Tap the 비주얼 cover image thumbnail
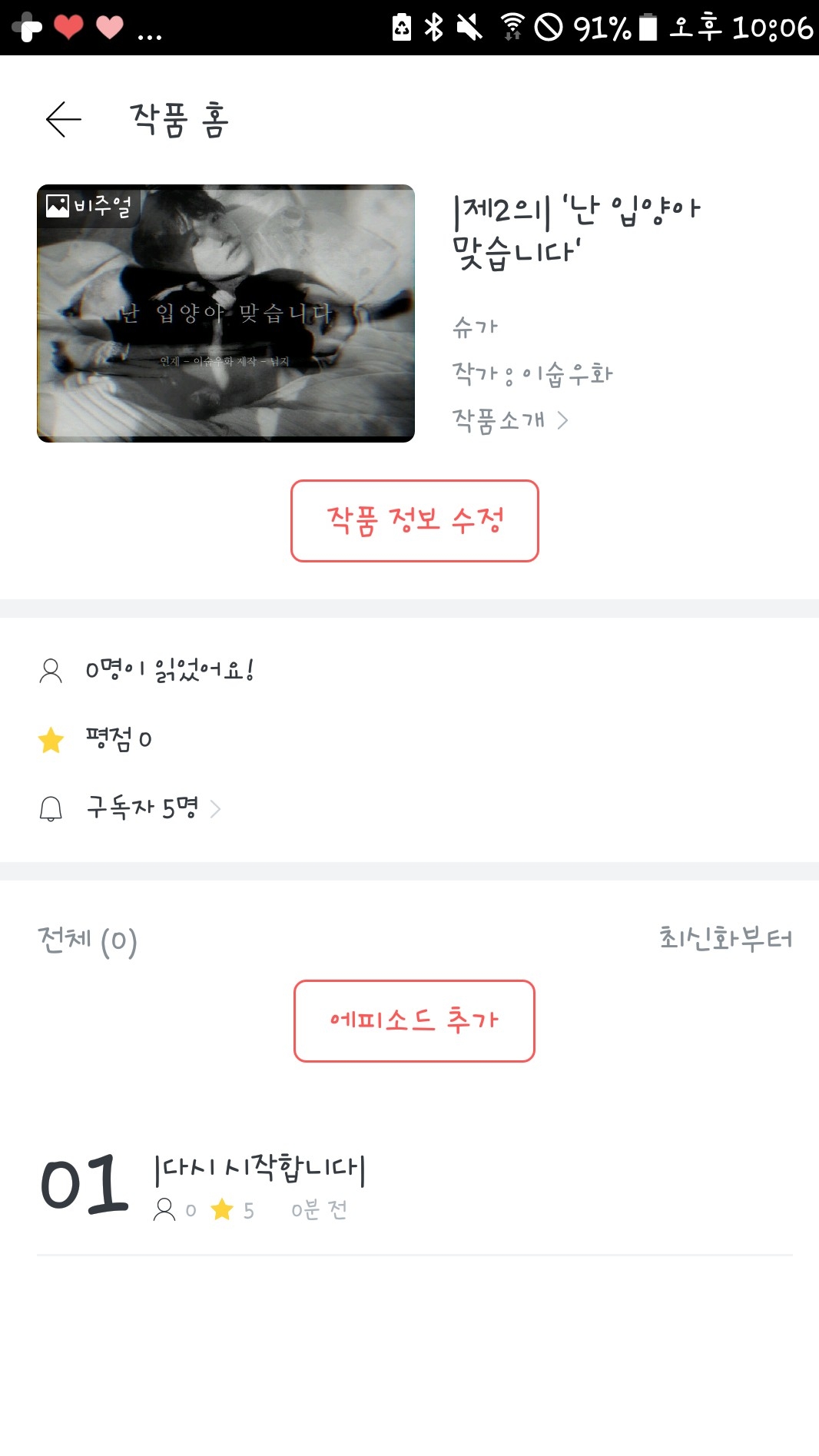Viewport: 819px width, 1456px height. pyautogui.click(x=226, y=313)
